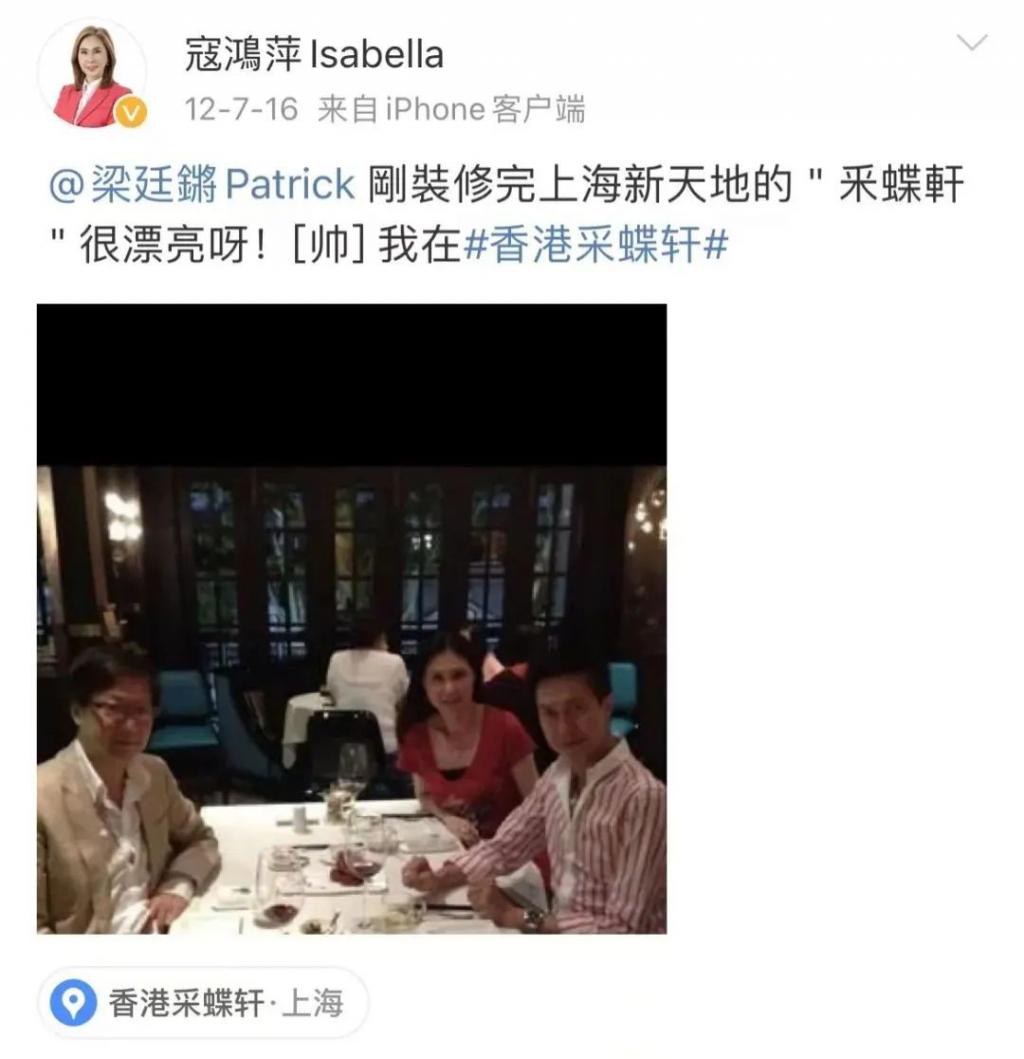Screen dimensions: 1024x1059
Task: Expand the post options chevron
Action: click(x=971, y=43)
